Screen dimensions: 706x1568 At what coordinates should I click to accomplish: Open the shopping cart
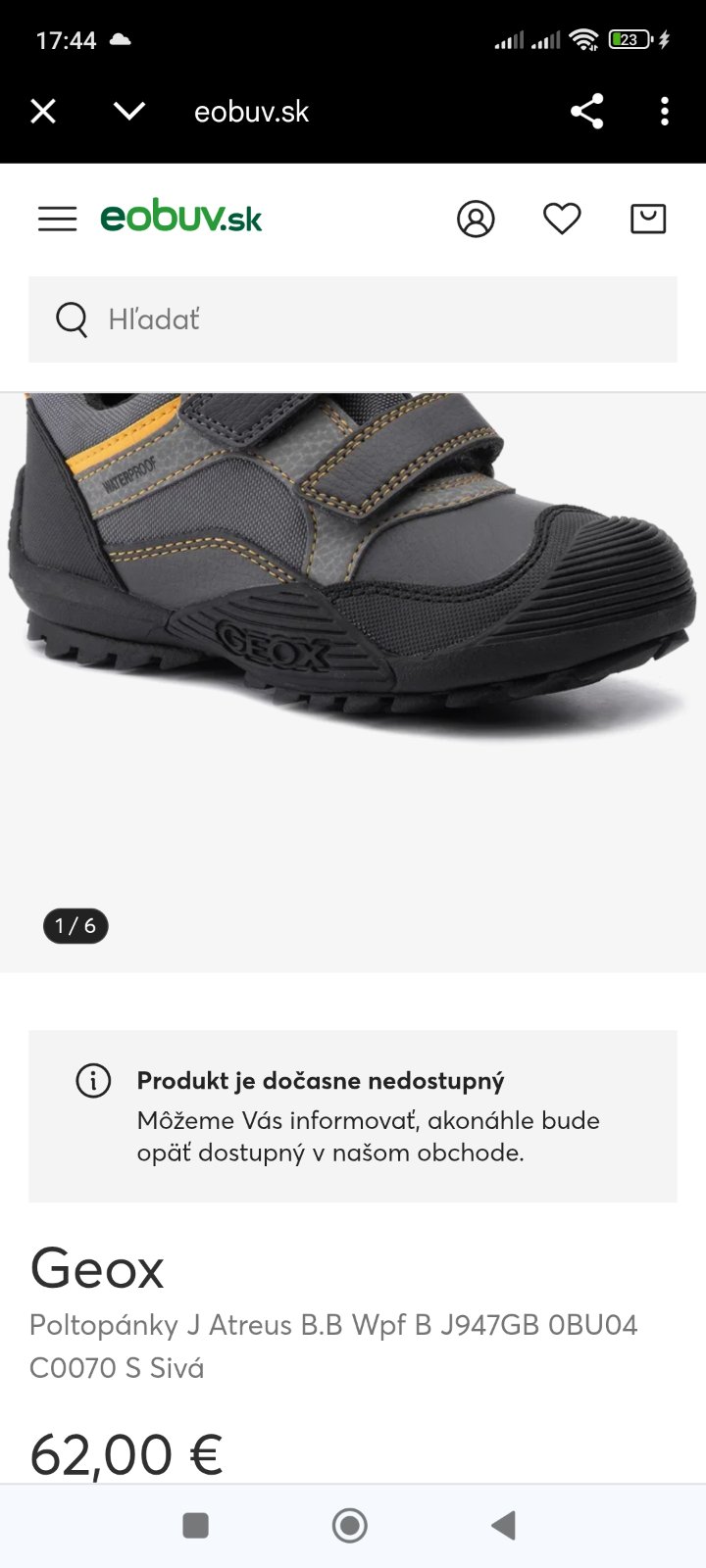[x=648, y=219]
